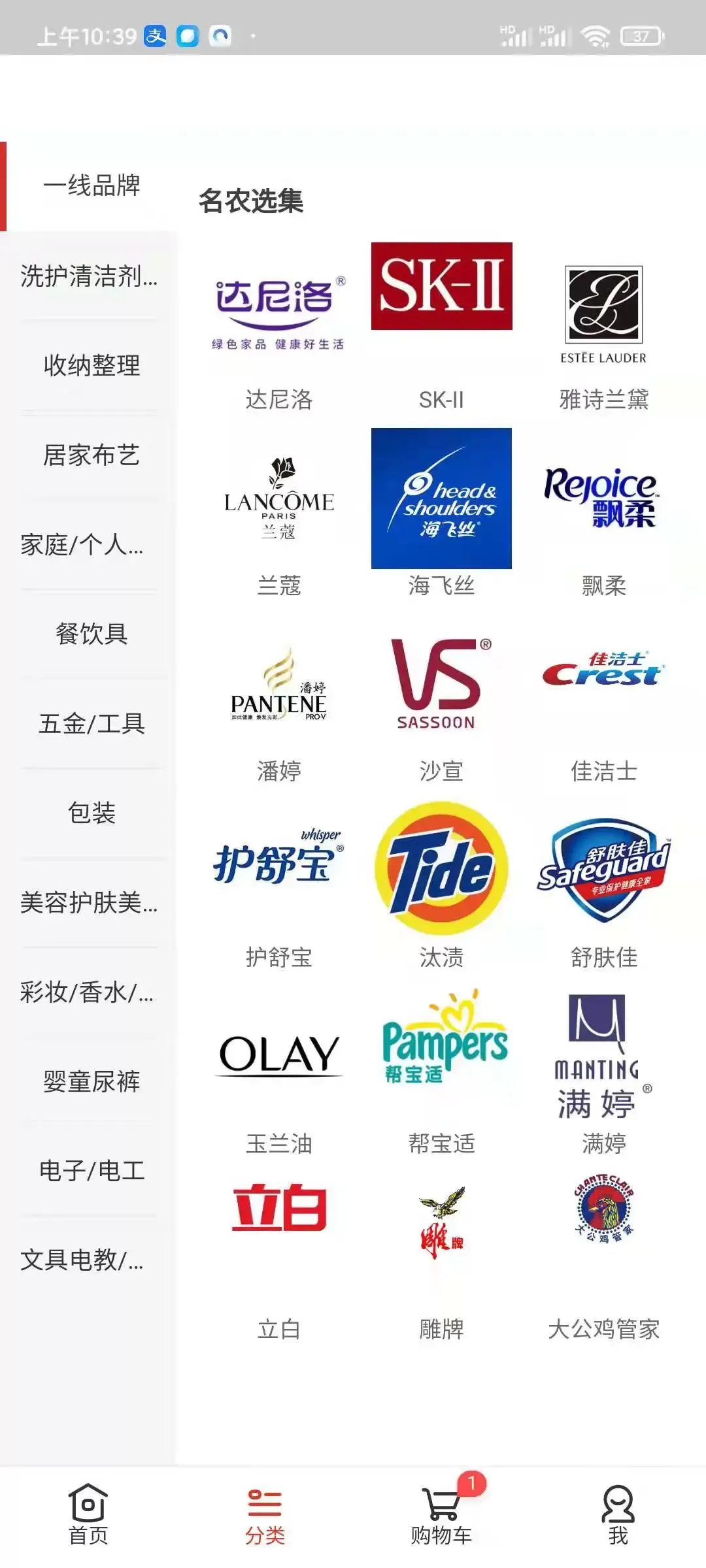
Task: Open the 购物车 shopping cart tab
Action: (441, 1514)
